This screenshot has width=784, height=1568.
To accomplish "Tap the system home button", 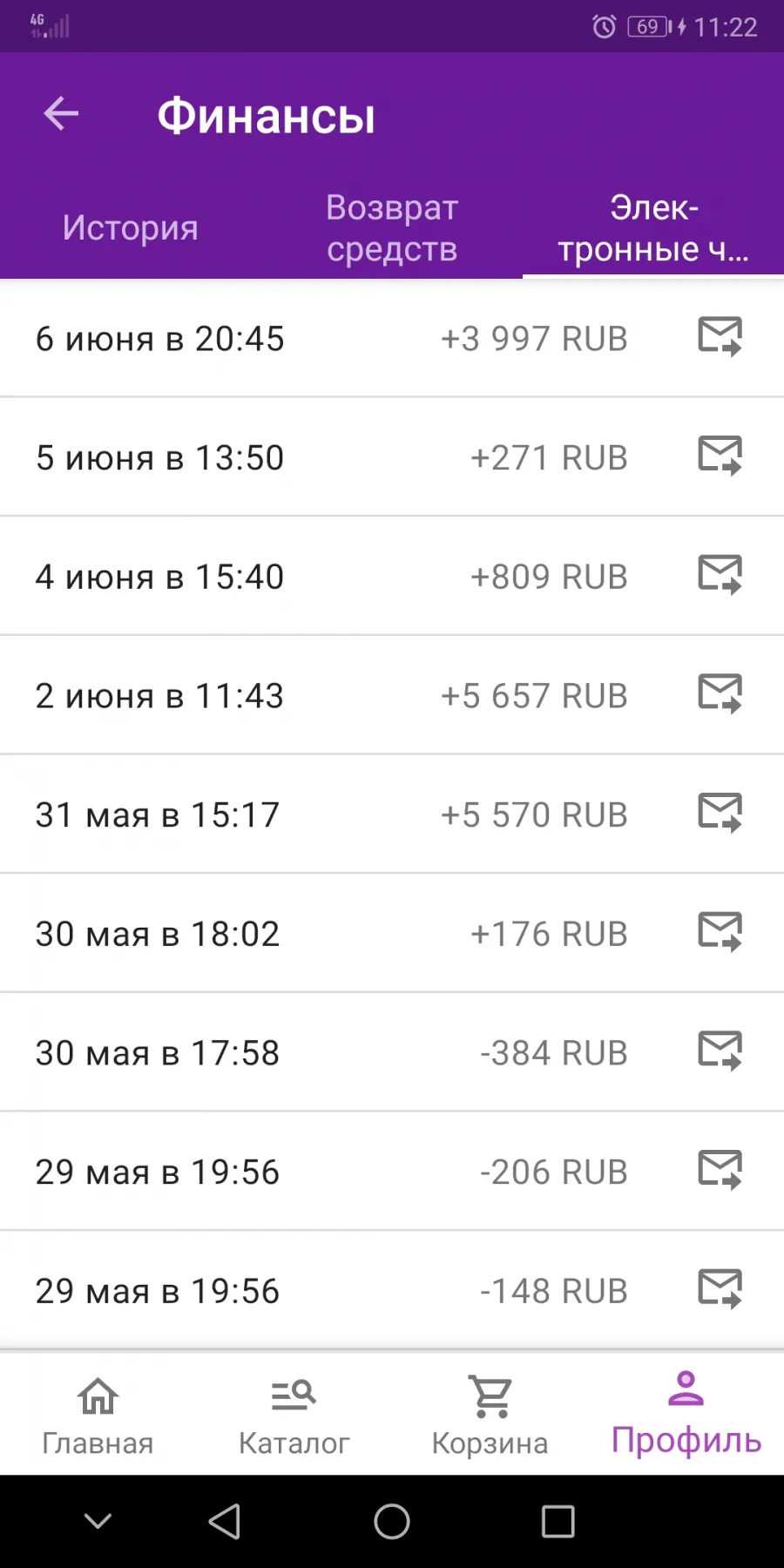I will [392, 1522].
